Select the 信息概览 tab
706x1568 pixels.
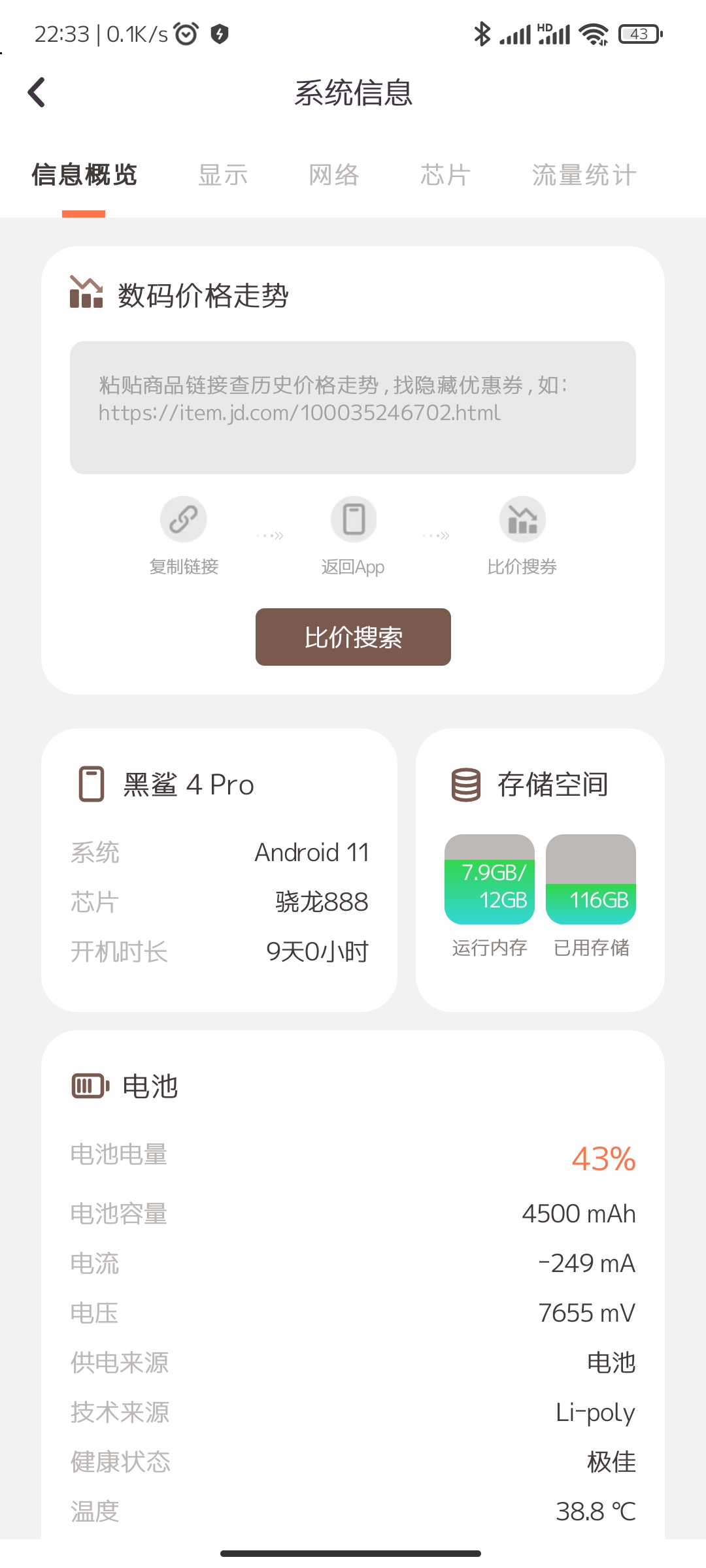click(x=84, y=175)
